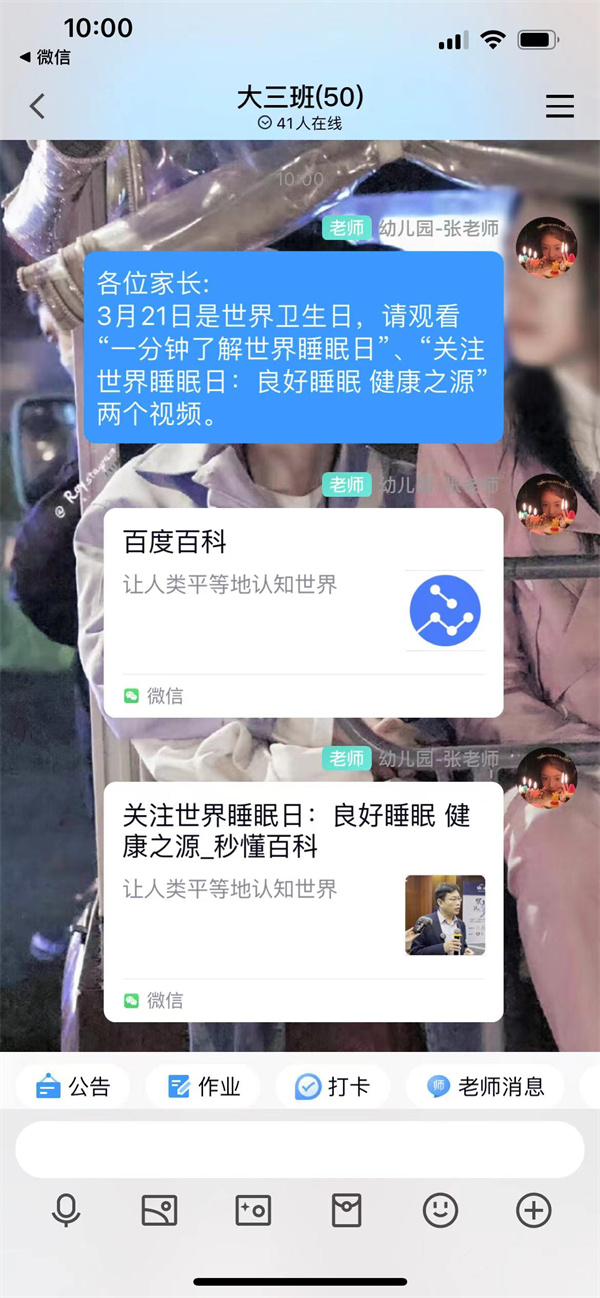Open the group menu icon
Image resolution: width=600 pixels, height=1298 pixels.
(559, 106)
